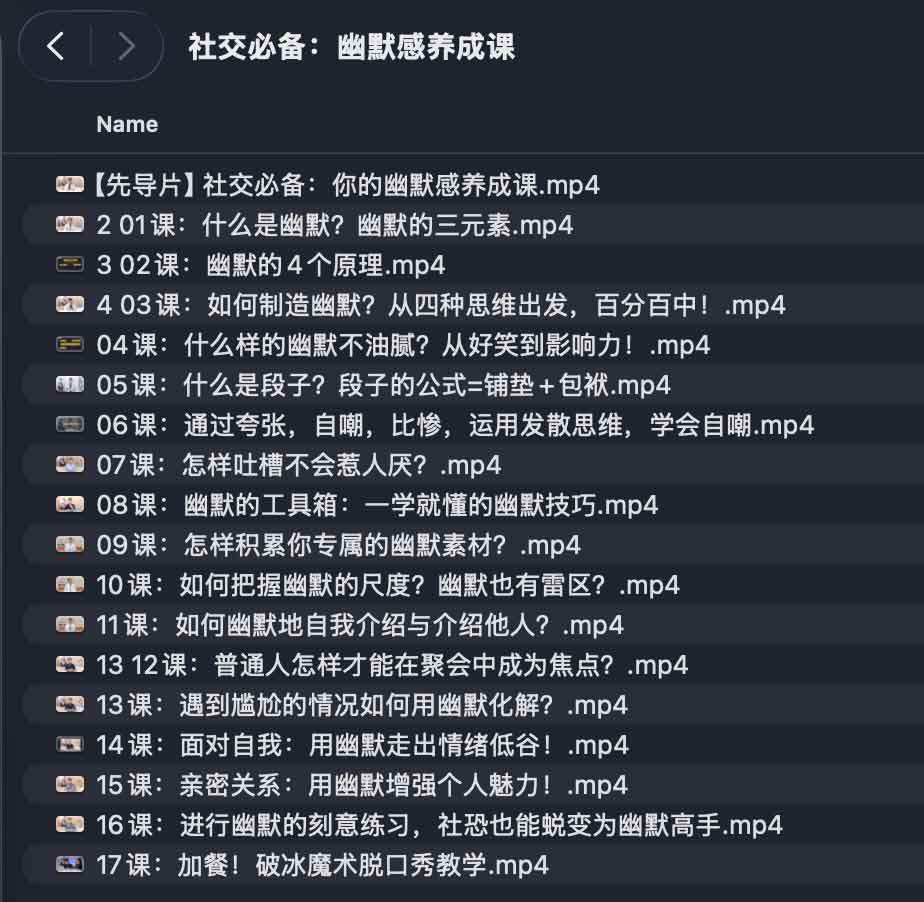Screen dimensions: 924x902
Task: Sort files by the Name column
Action: pyautogui.click(x=127, y=124)
